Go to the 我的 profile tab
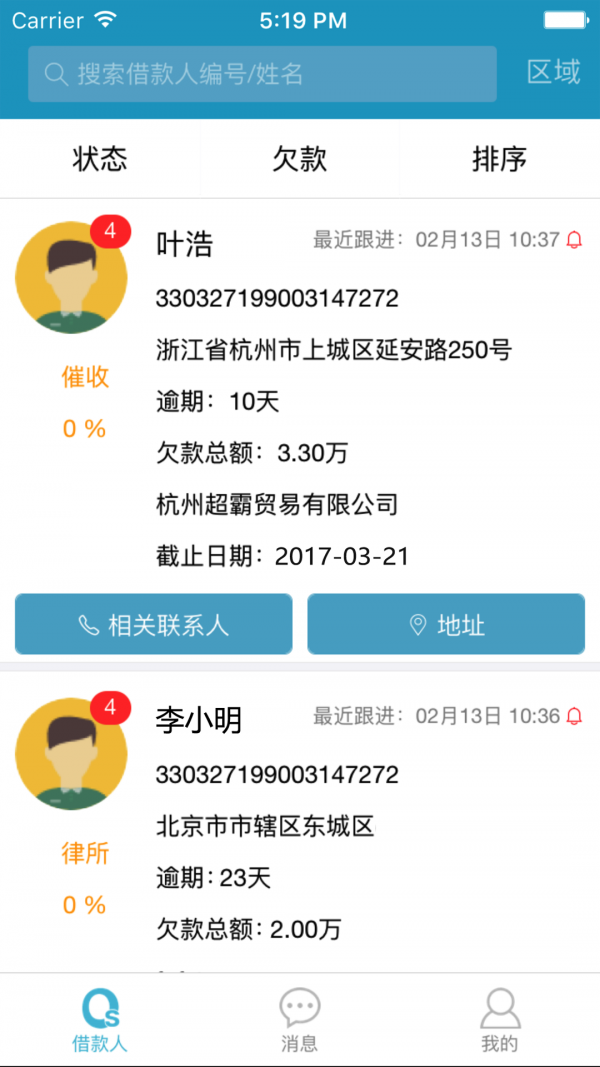600x1067 pixels. pos(499,1020)
